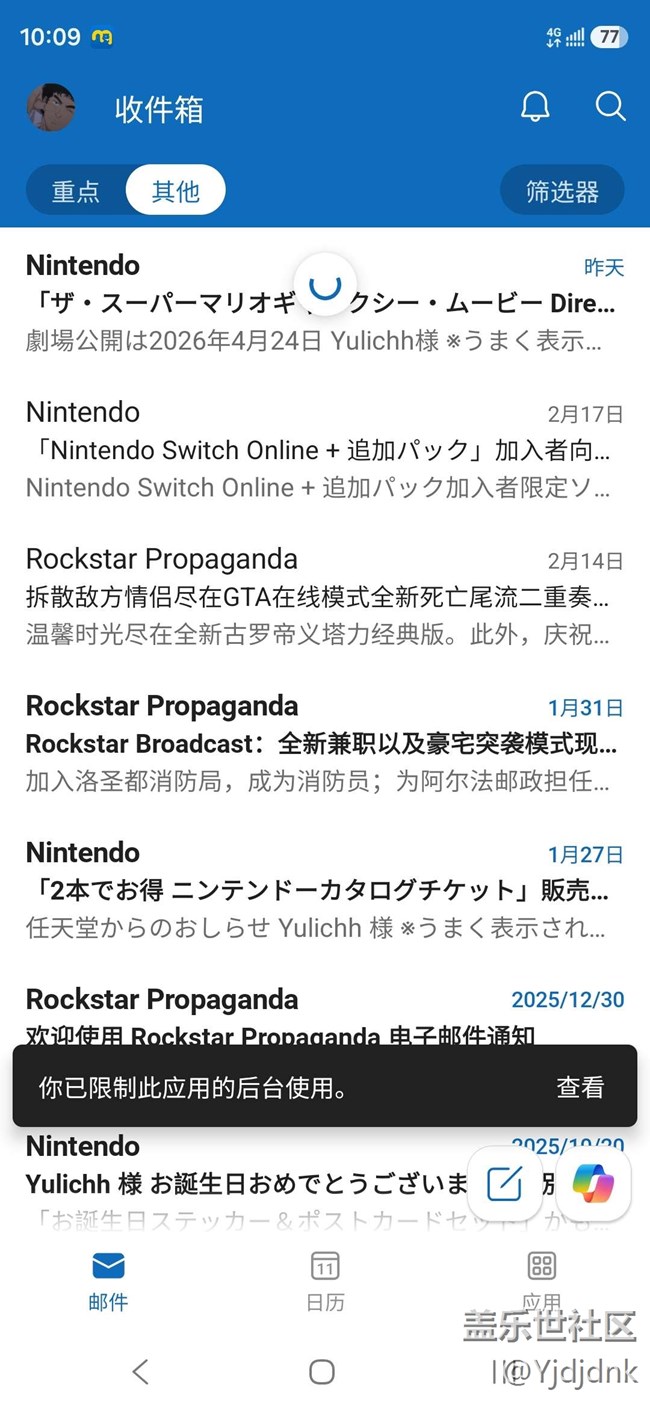Open the 筛选器 filter

[562, 191]
